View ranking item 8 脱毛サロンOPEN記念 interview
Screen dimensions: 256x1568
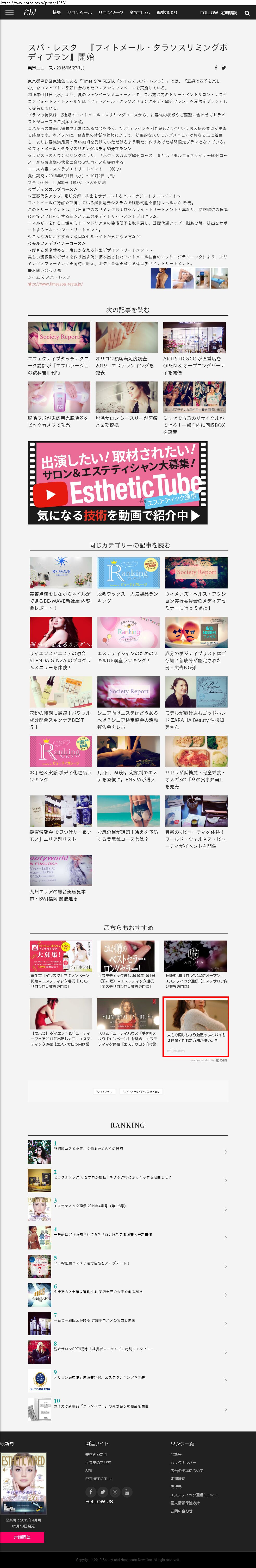coord(103,1348)
